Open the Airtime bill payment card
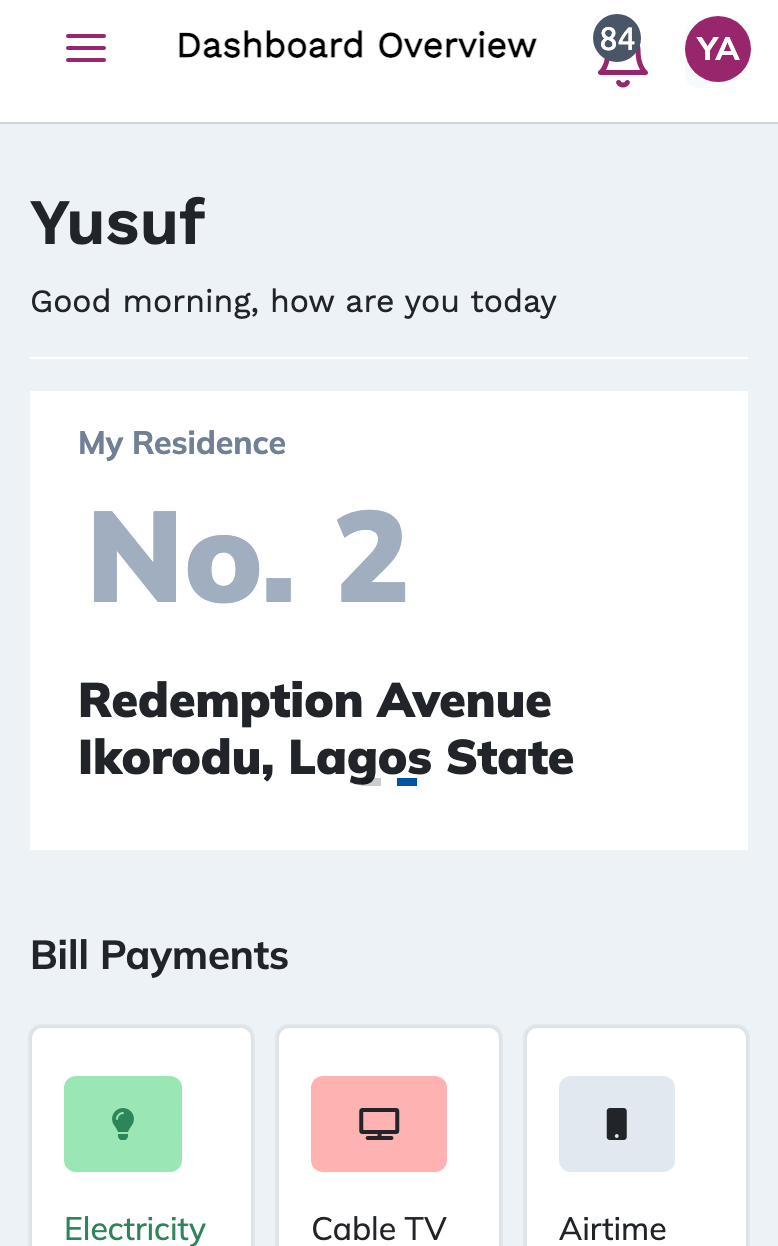Viewport: 778px width, 1246px height. (635, 1140)
